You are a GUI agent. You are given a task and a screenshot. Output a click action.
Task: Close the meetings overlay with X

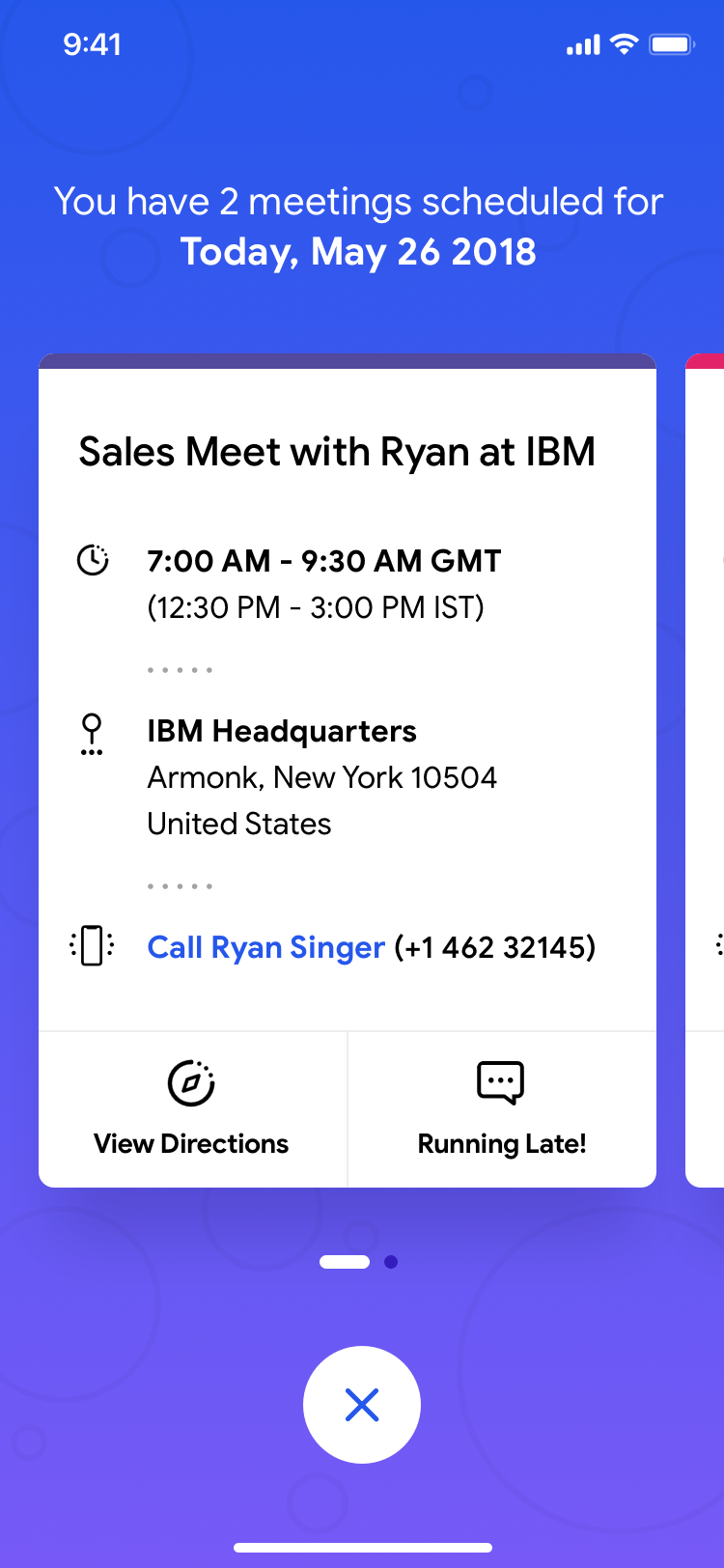point(362,1405)
